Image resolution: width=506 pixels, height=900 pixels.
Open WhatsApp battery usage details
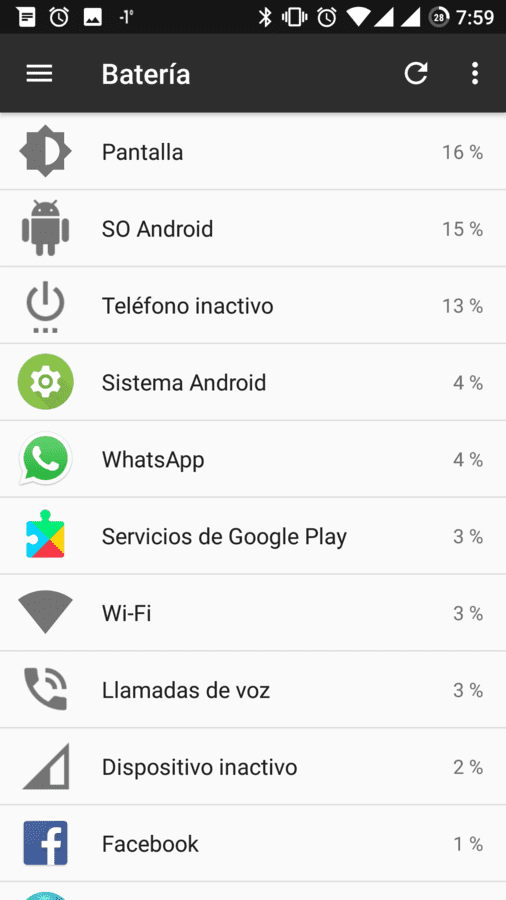[x=253, y=459]
